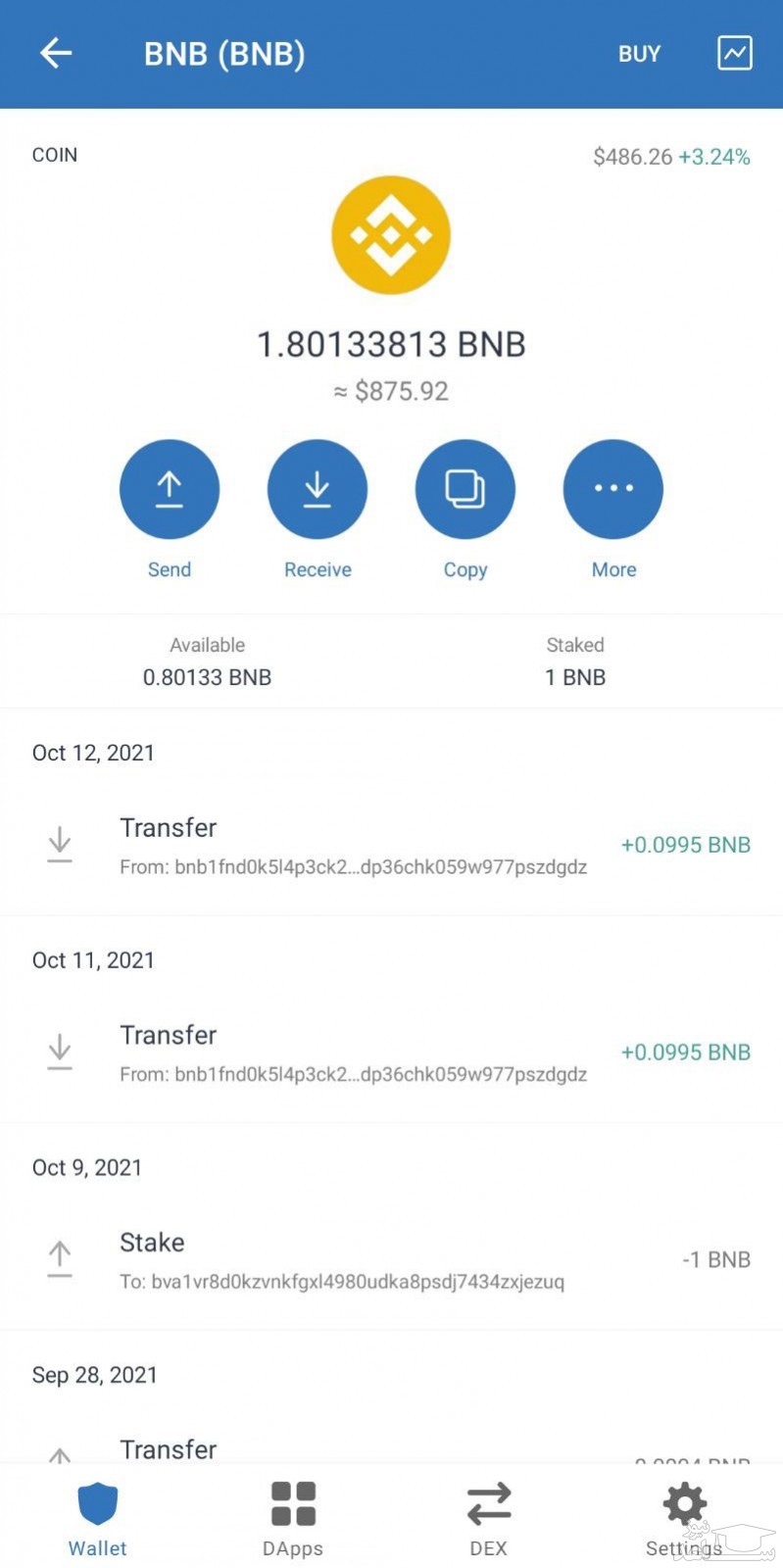Viewport: 783px width, 1568px height.
Task: Click the BUY button for BNB
Action: [638, 54]
